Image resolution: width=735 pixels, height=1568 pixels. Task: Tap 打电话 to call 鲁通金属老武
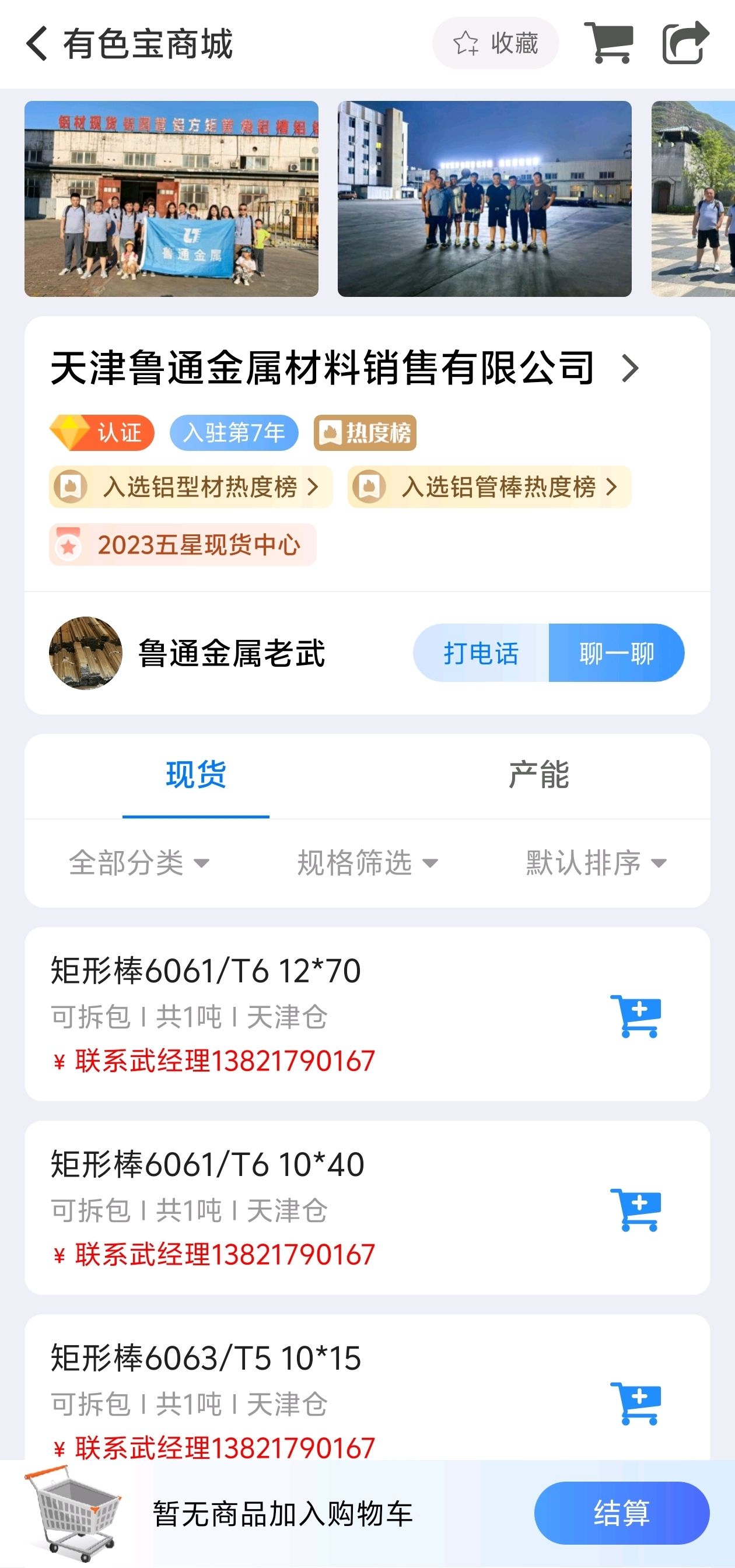(x=481, y=653)
